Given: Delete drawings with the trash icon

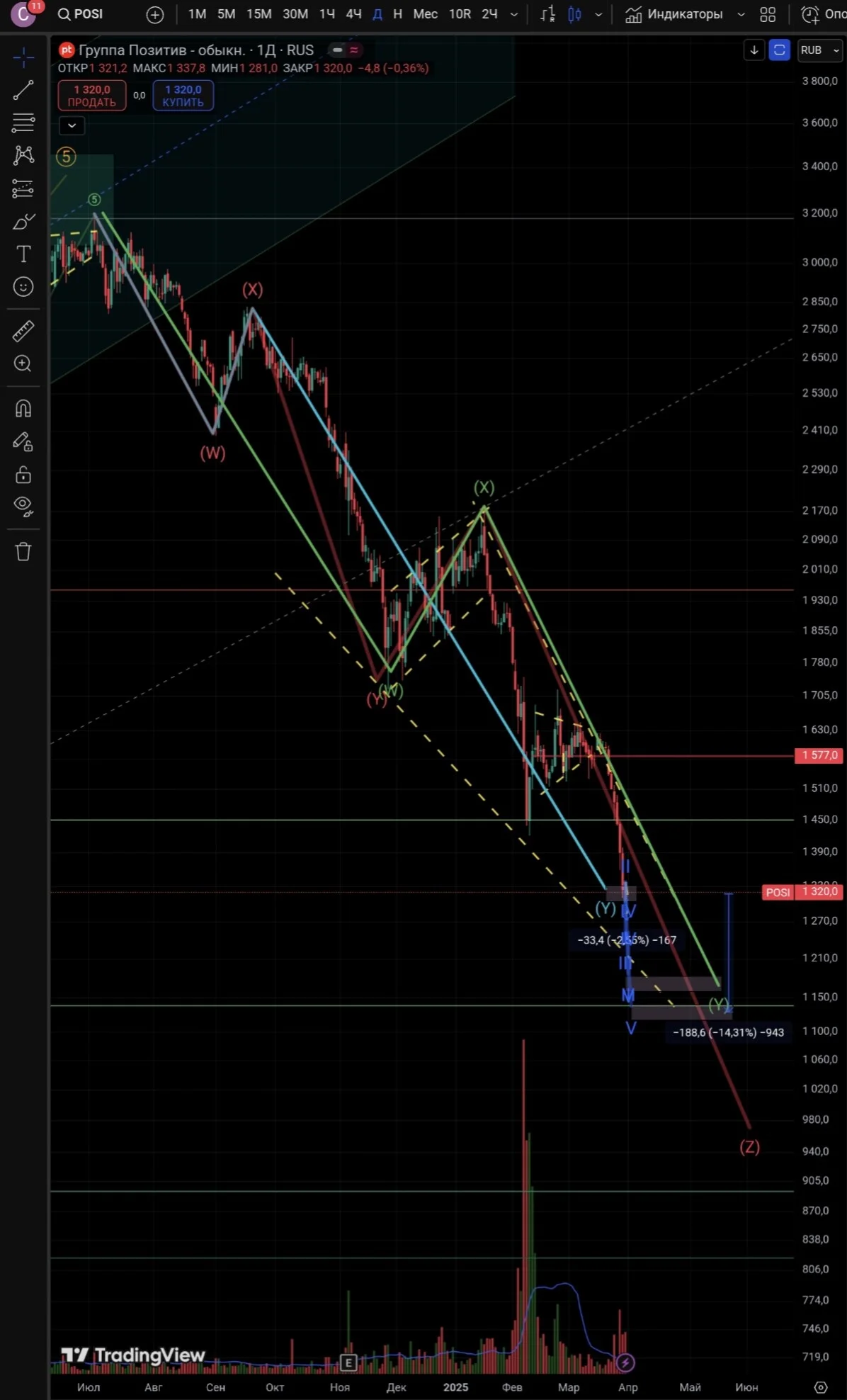Looking at the screenshot, I should (23, 551).
